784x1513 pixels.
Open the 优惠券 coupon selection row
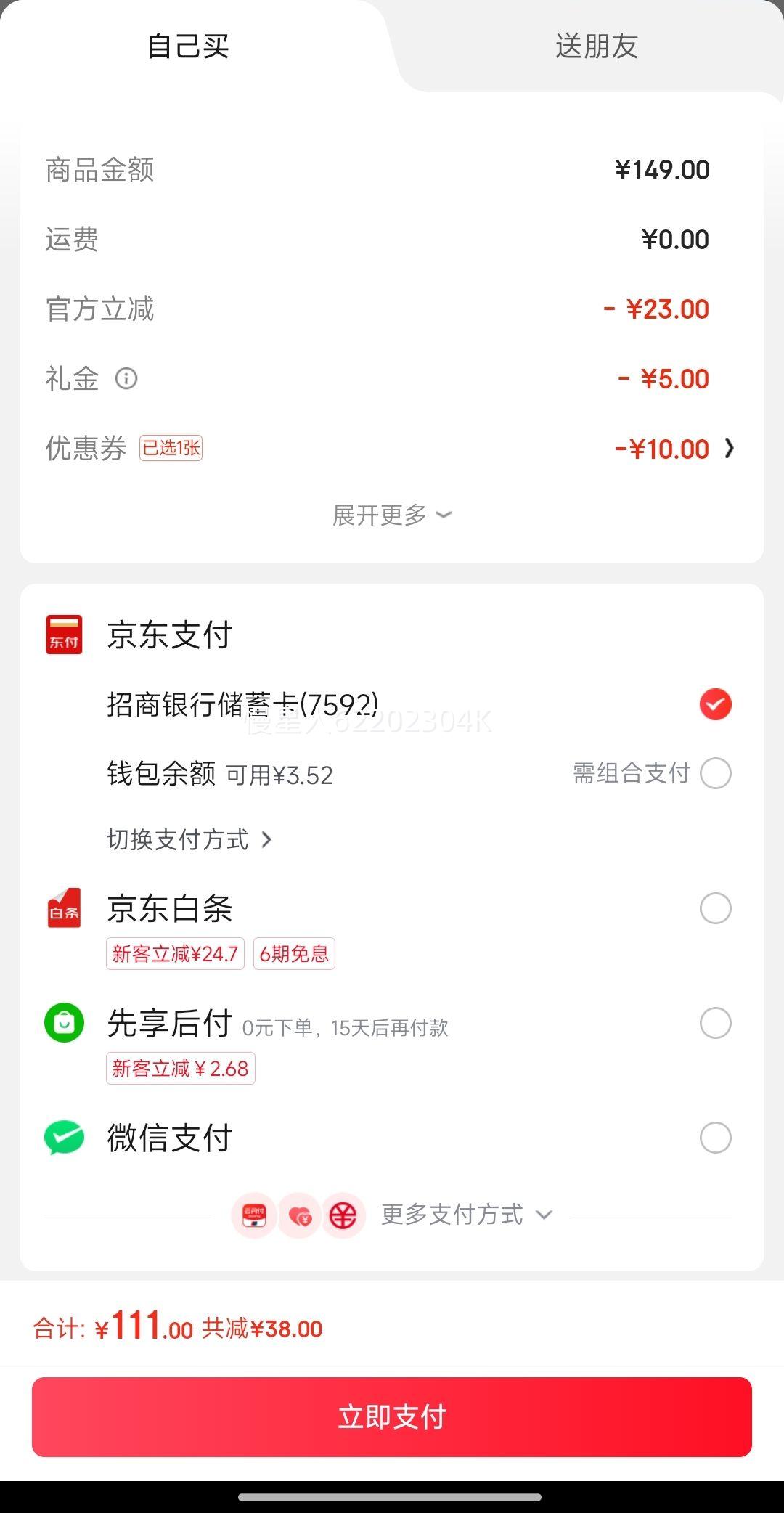392,448
